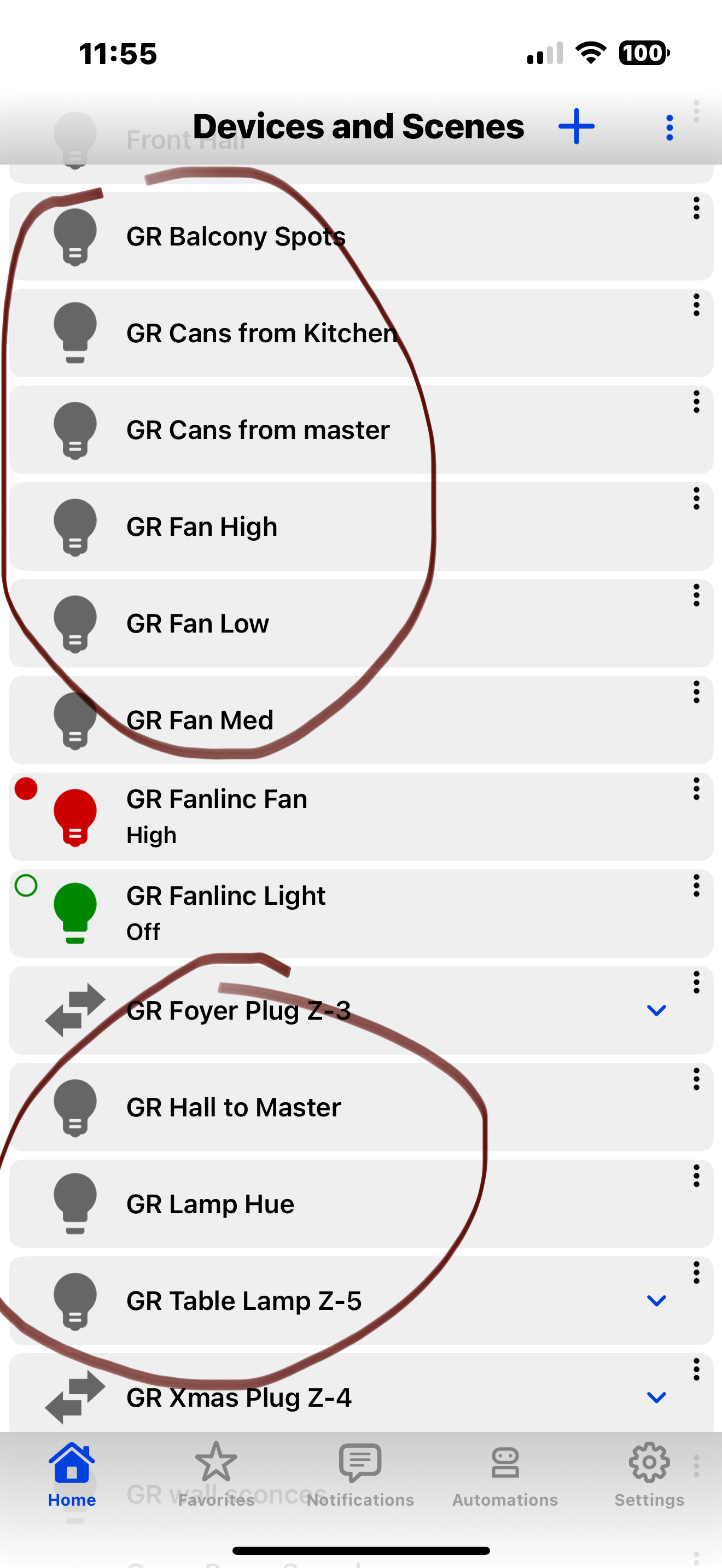The height and width of the screenshot is (1568, 722).
Task: Select GR Cans from master
Action: 258,430
